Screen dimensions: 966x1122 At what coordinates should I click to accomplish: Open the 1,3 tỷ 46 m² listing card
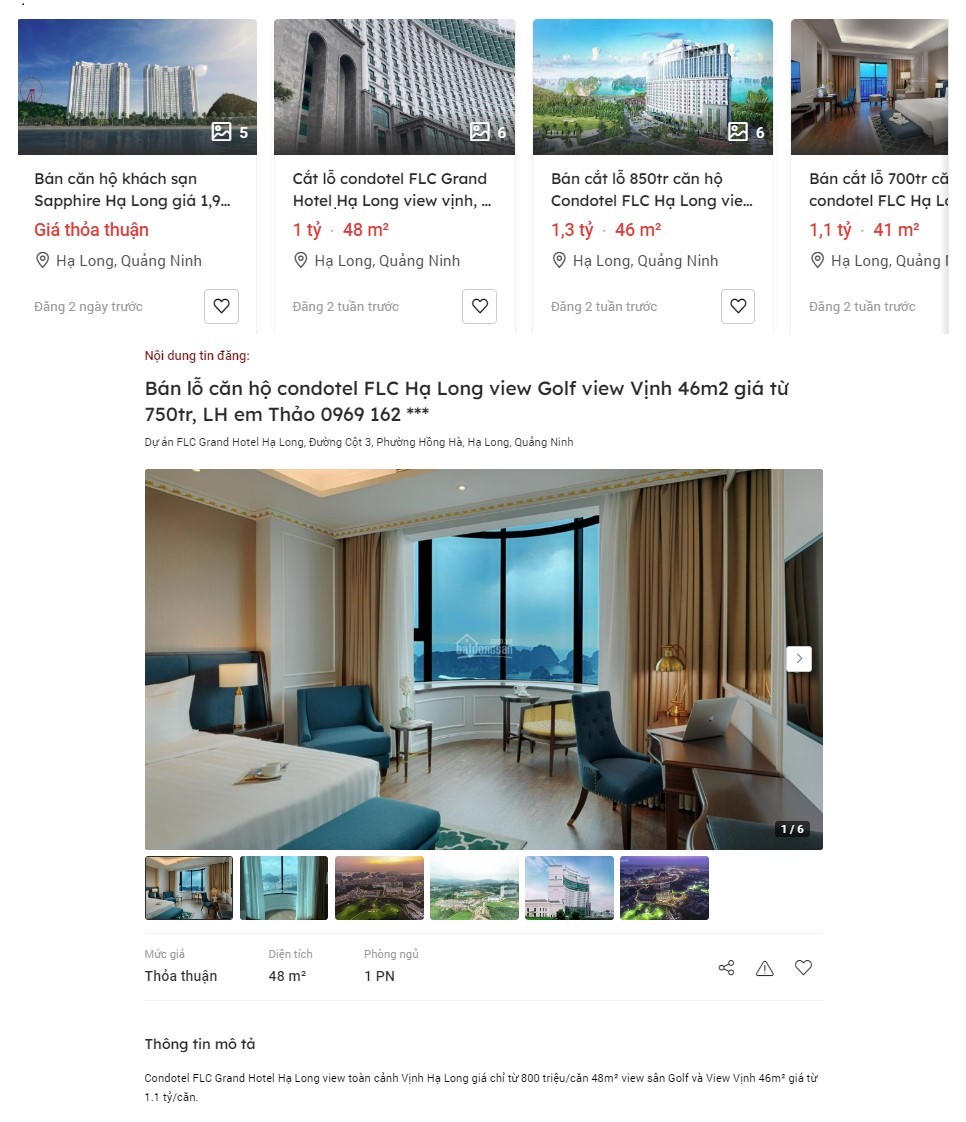pyautogui.click(x=651, y=190)
